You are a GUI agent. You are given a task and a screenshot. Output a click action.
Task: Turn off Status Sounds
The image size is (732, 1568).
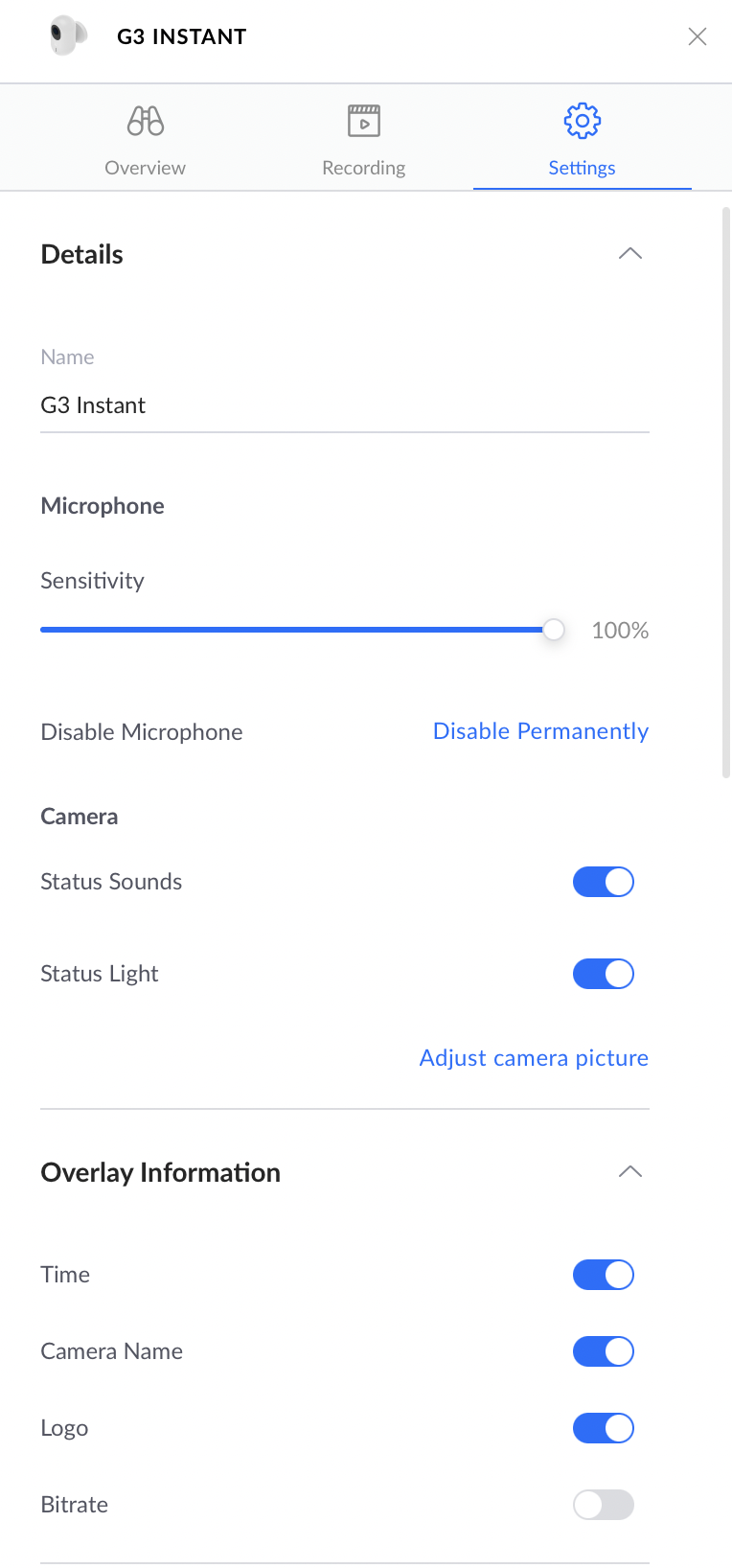point(604,882)
